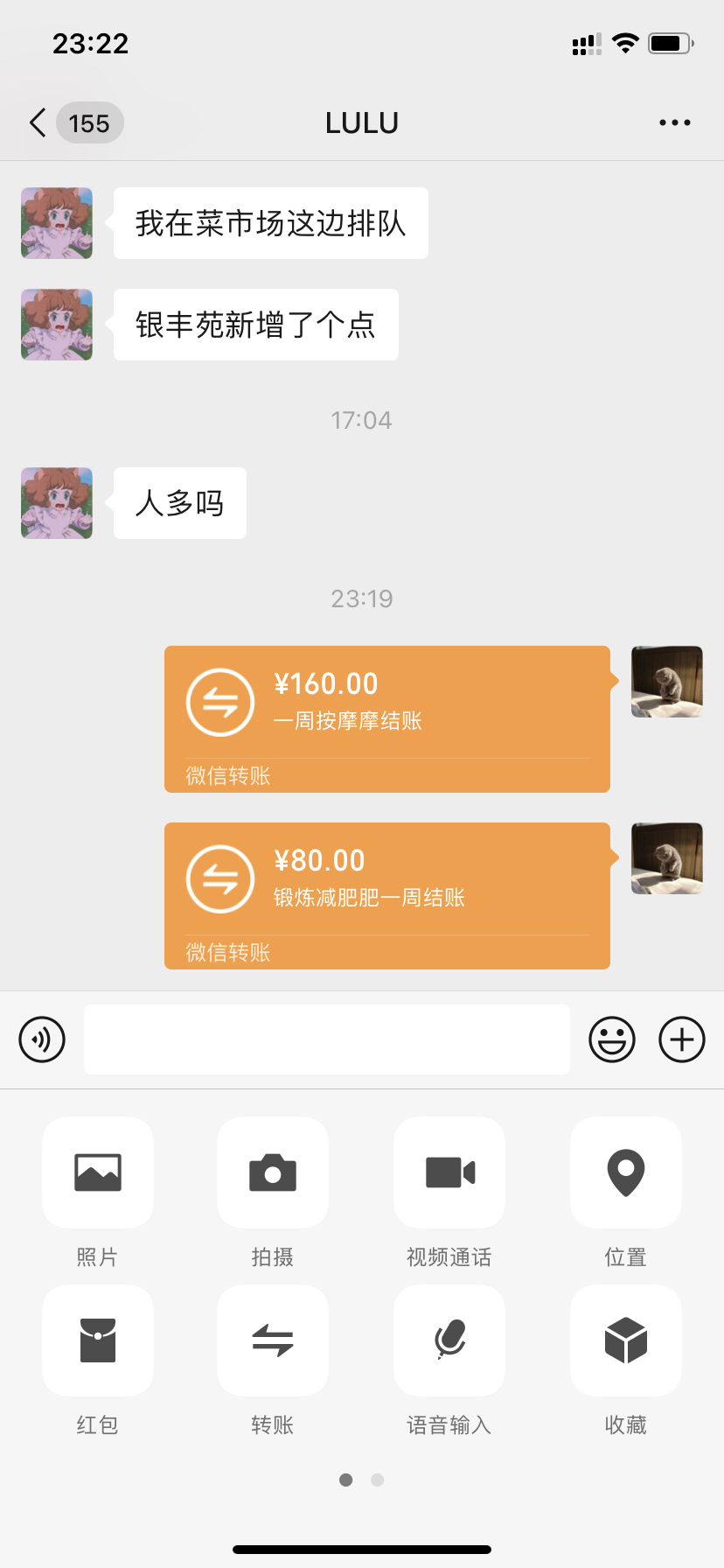Use 语音输入 voice input
The width and height of the screenshot is (724, 1568).
449,1340
